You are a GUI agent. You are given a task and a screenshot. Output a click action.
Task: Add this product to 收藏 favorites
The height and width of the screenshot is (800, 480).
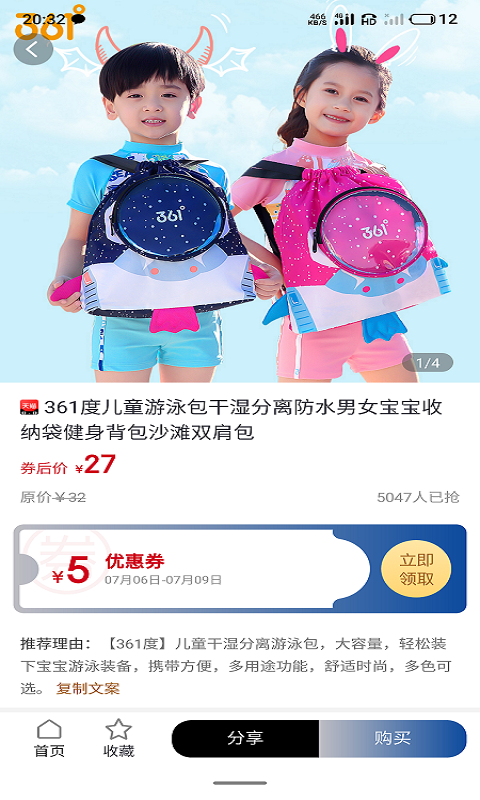click(x=118, y=738)
